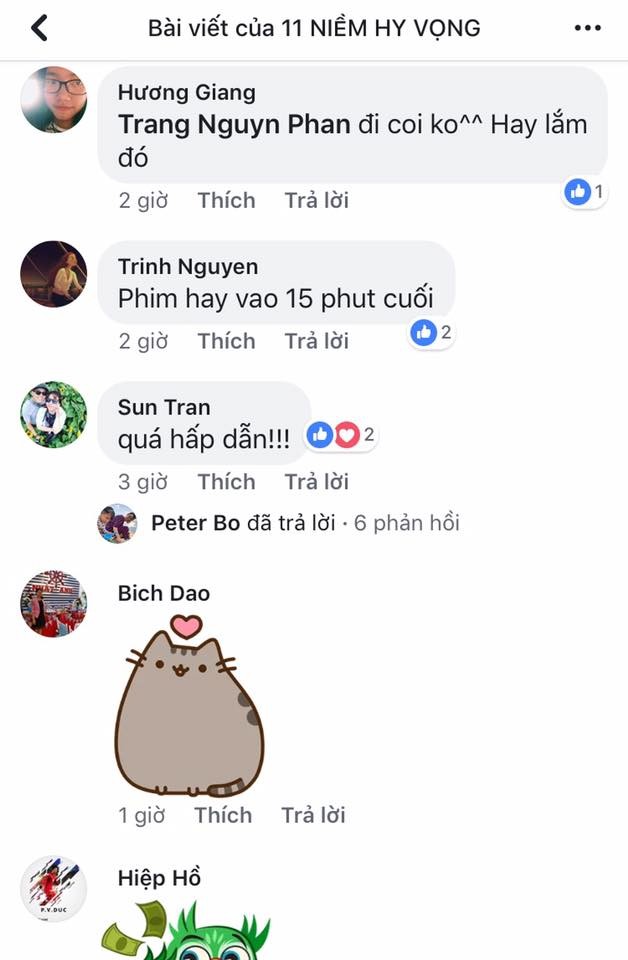Open Bich Dao's profile avatar
628x960 pixels.
click(x=54, y=604)
